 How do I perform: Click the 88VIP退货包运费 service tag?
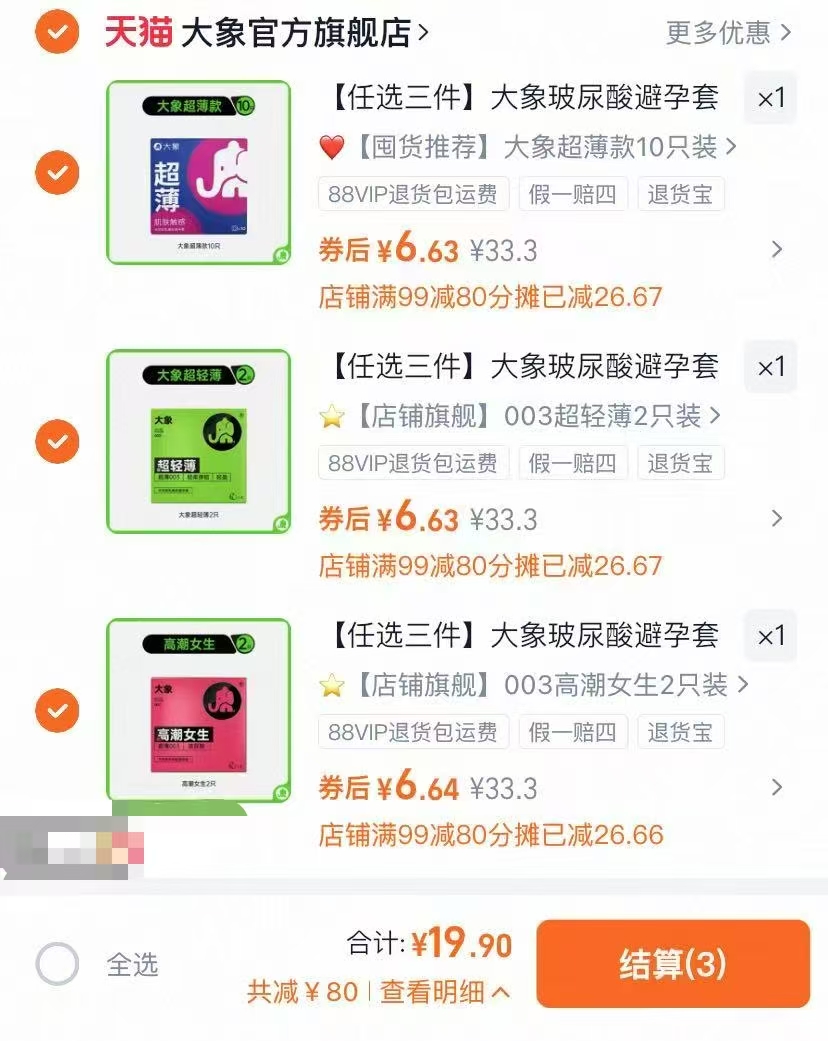pos(414,194)
